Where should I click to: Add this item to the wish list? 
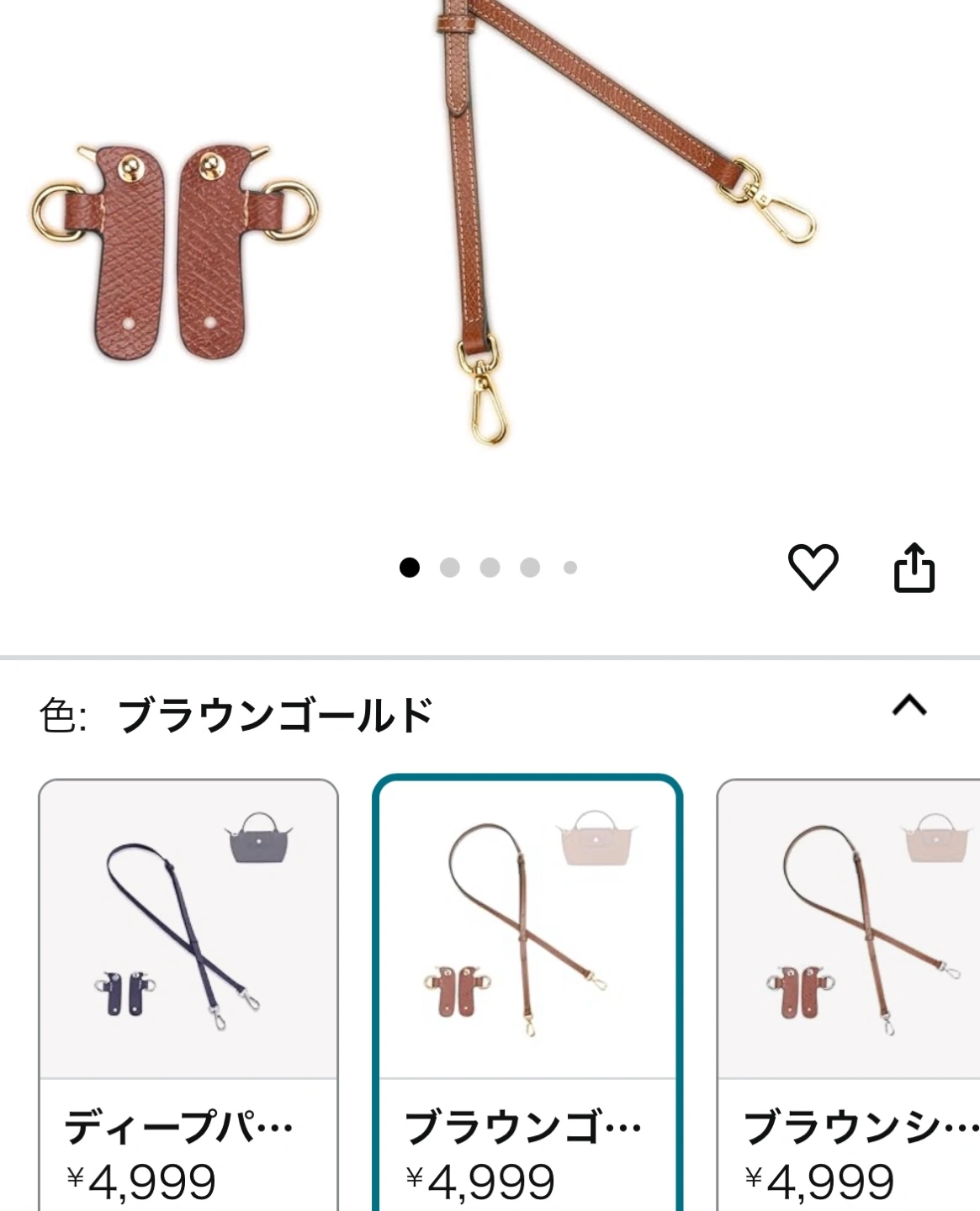812,567
